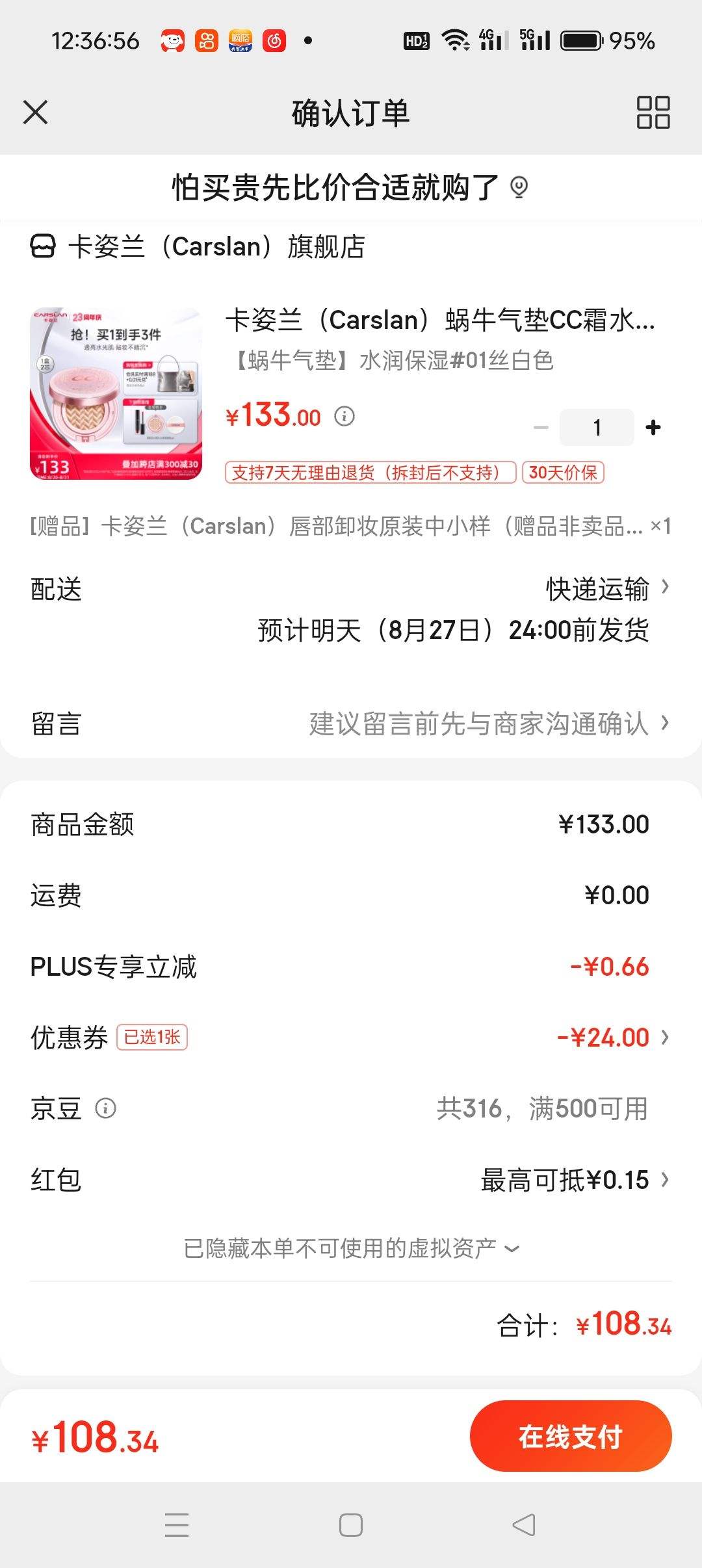Go back using system navigation
702x1568 pixels.
point(524,1524)
